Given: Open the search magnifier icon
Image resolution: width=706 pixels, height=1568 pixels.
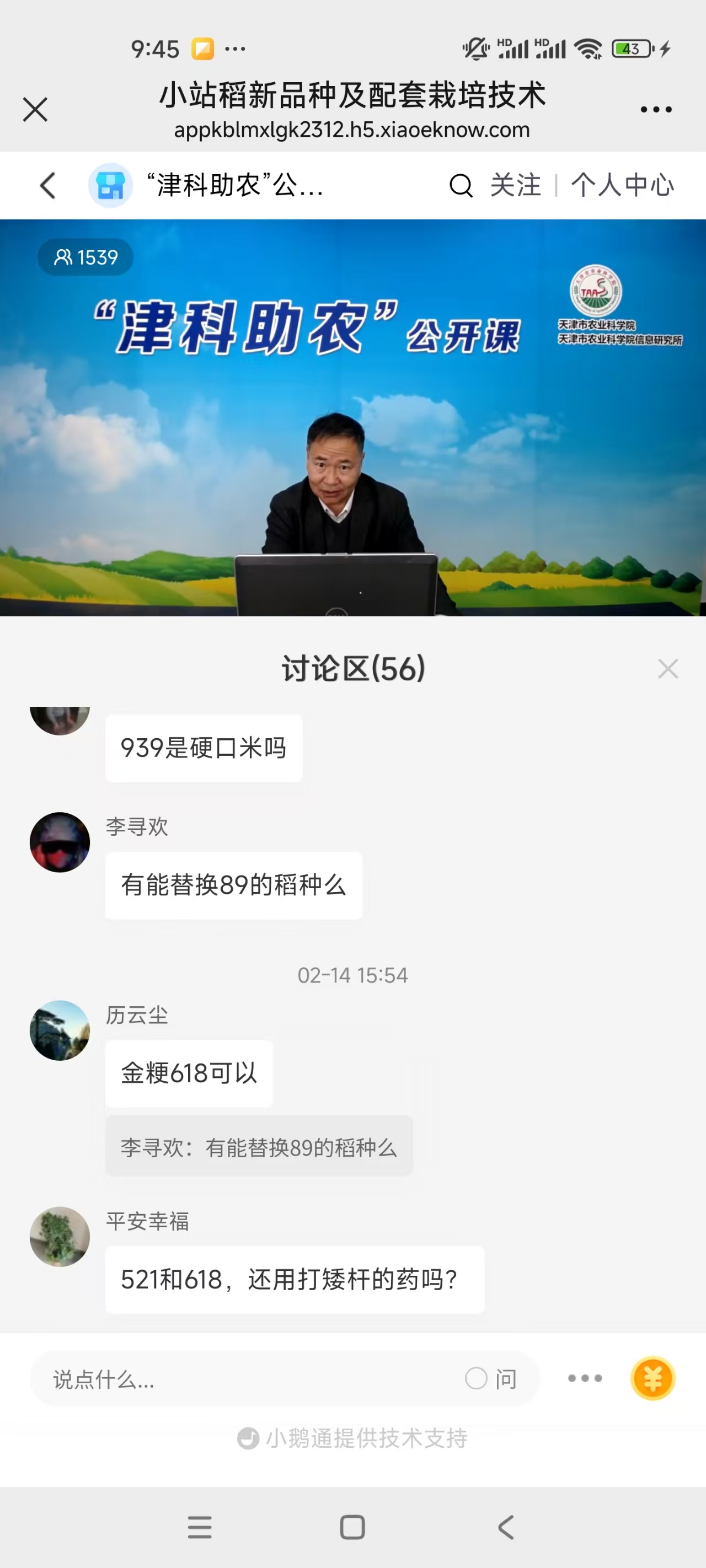Looking at the screenshot, I should pyautogui.click(x=461, y=185).
